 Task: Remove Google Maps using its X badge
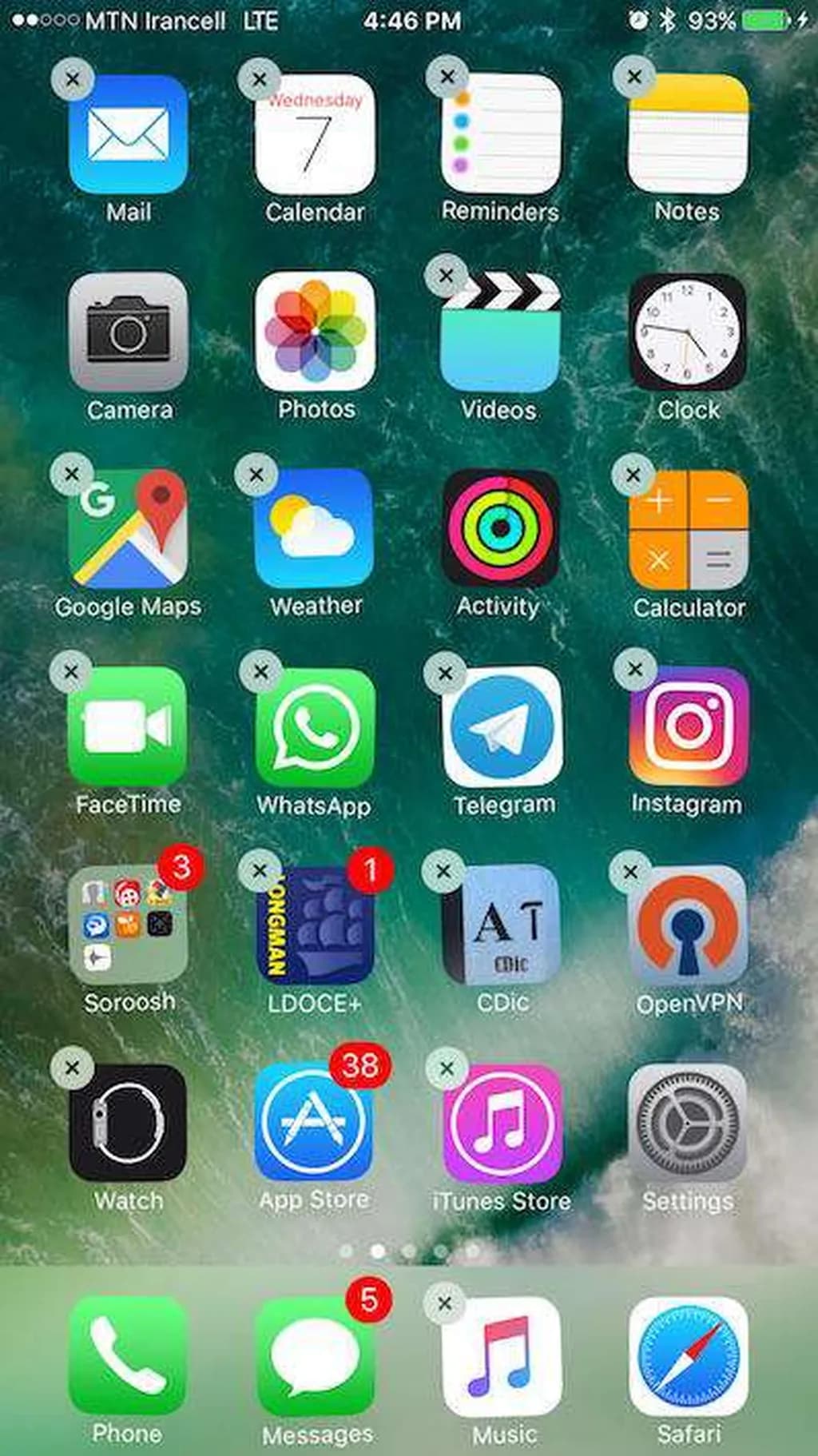[x=72, y=474]
